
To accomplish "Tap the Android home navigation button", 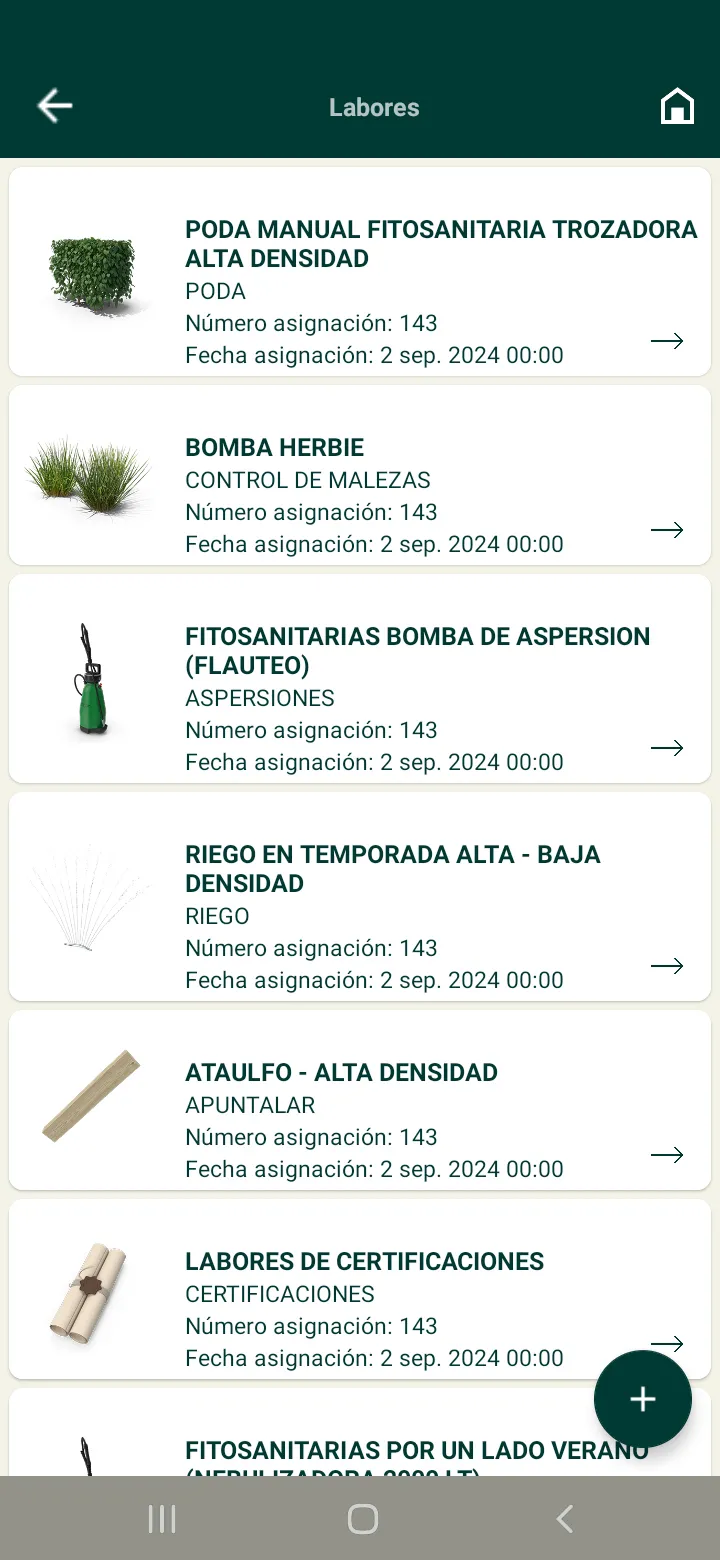I will coord(362,1518).
